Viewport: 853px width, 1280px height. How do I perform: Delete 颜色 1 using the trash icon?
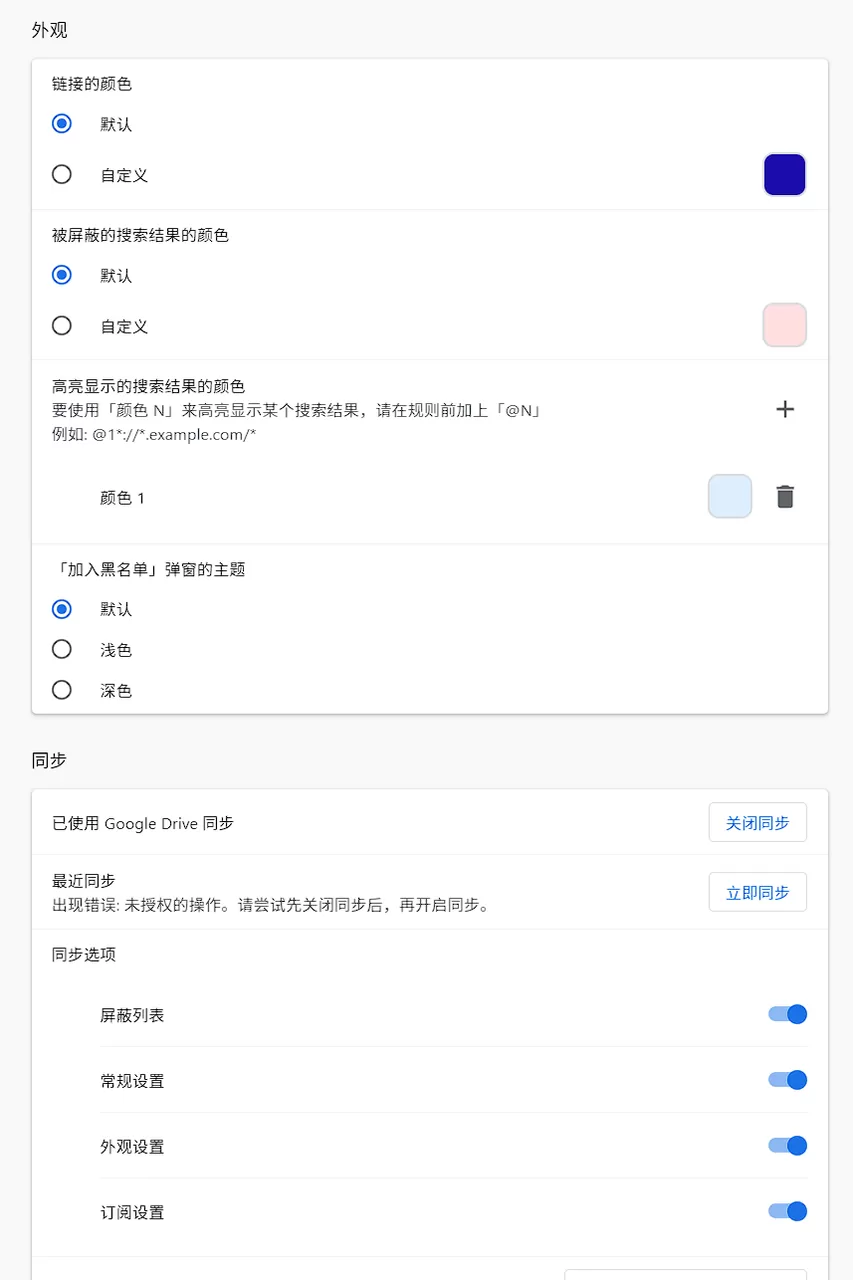(784, 496)
